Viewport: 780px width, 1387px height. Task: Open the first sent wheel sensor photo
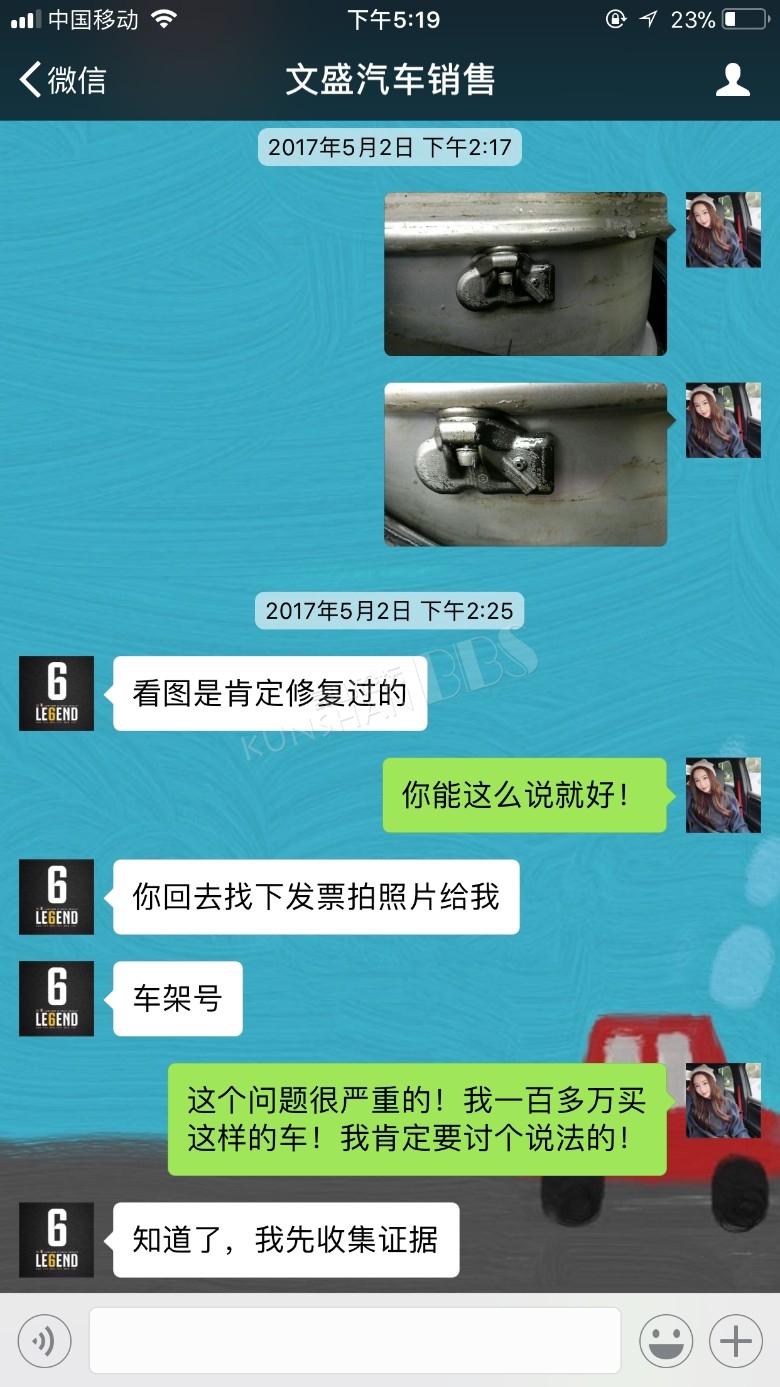pyautogui.click(x=525, y=274)
